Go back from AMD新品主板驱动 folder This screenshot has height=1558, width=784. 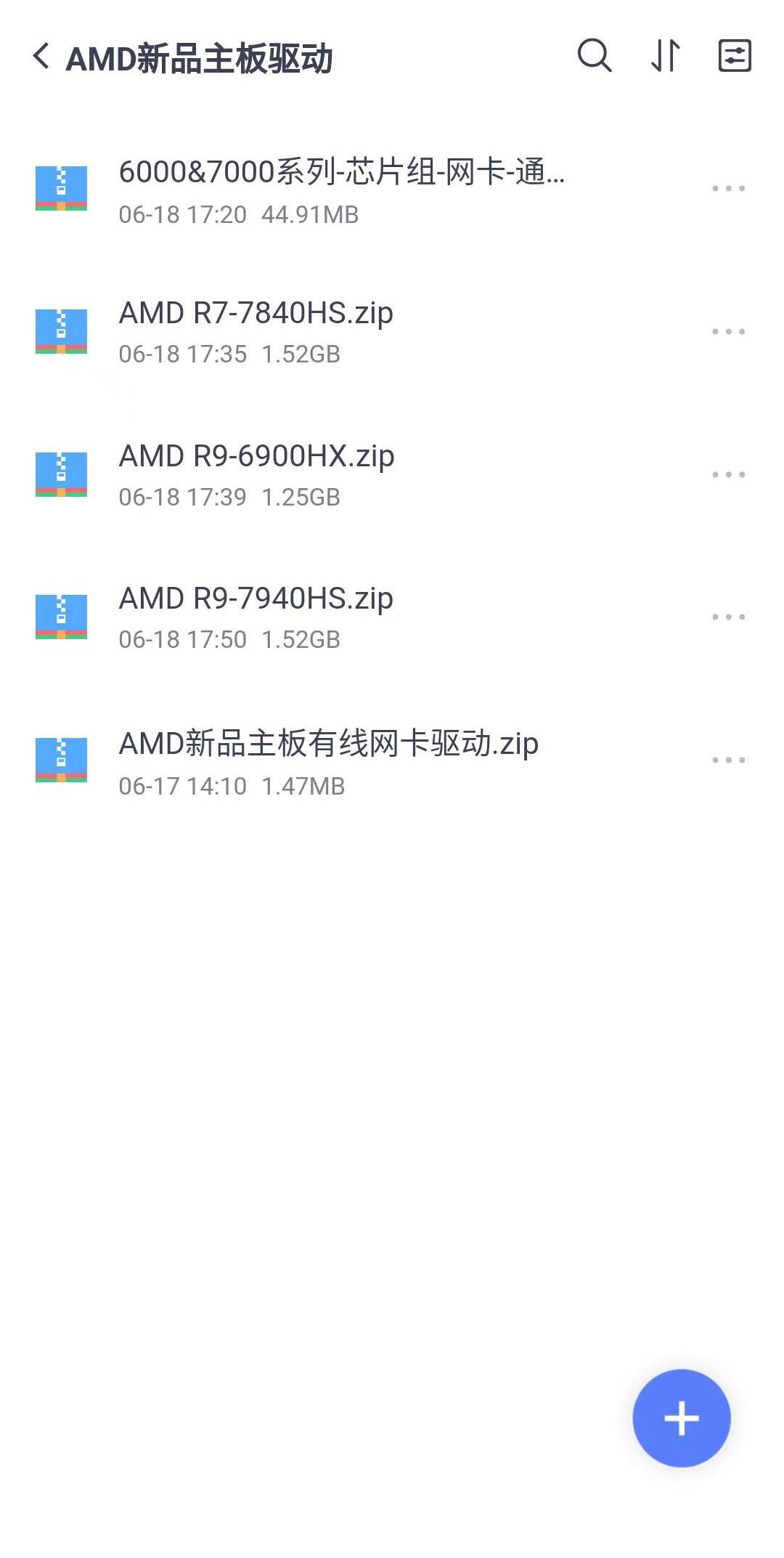pyautogui.click(x=41, y=57)
